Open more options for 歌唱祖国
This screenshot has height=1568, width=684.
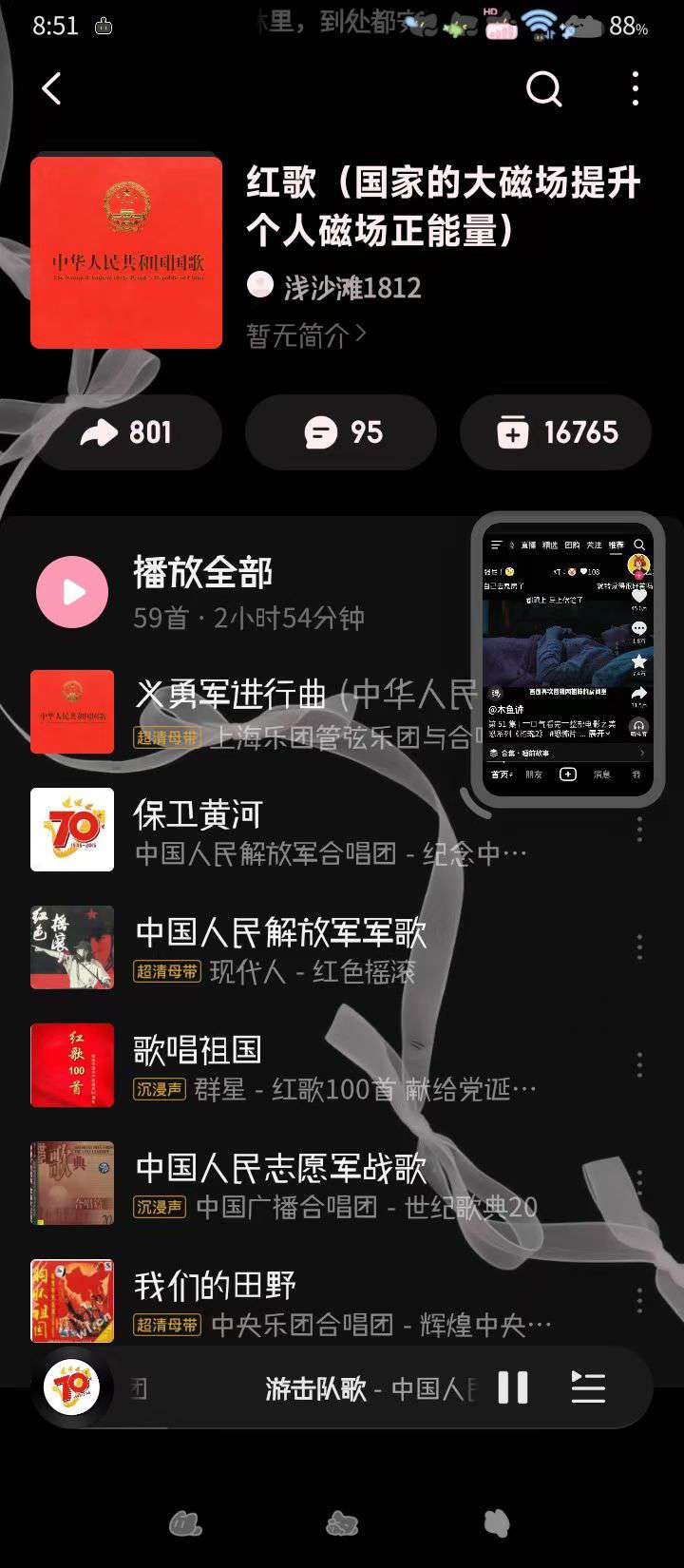click(638, 1065)
